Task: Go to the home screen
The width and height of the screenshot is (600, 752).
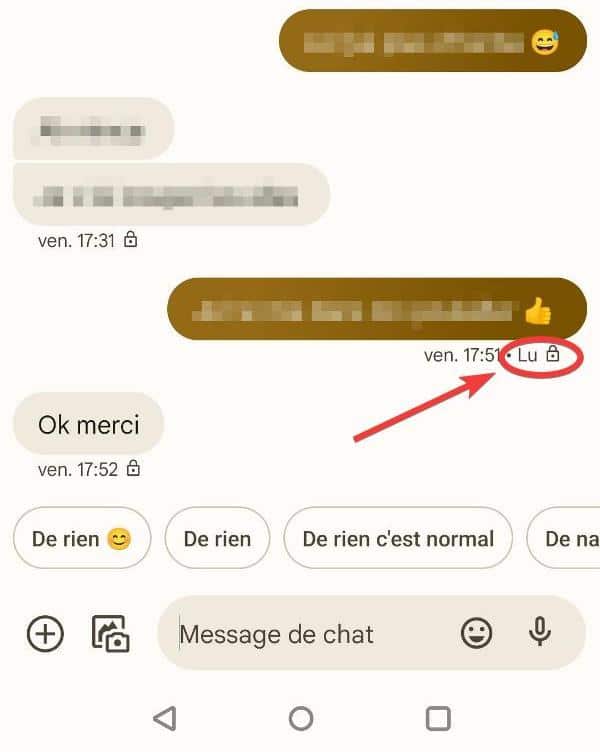Action: pyautogui.click(x=300, y=718)
